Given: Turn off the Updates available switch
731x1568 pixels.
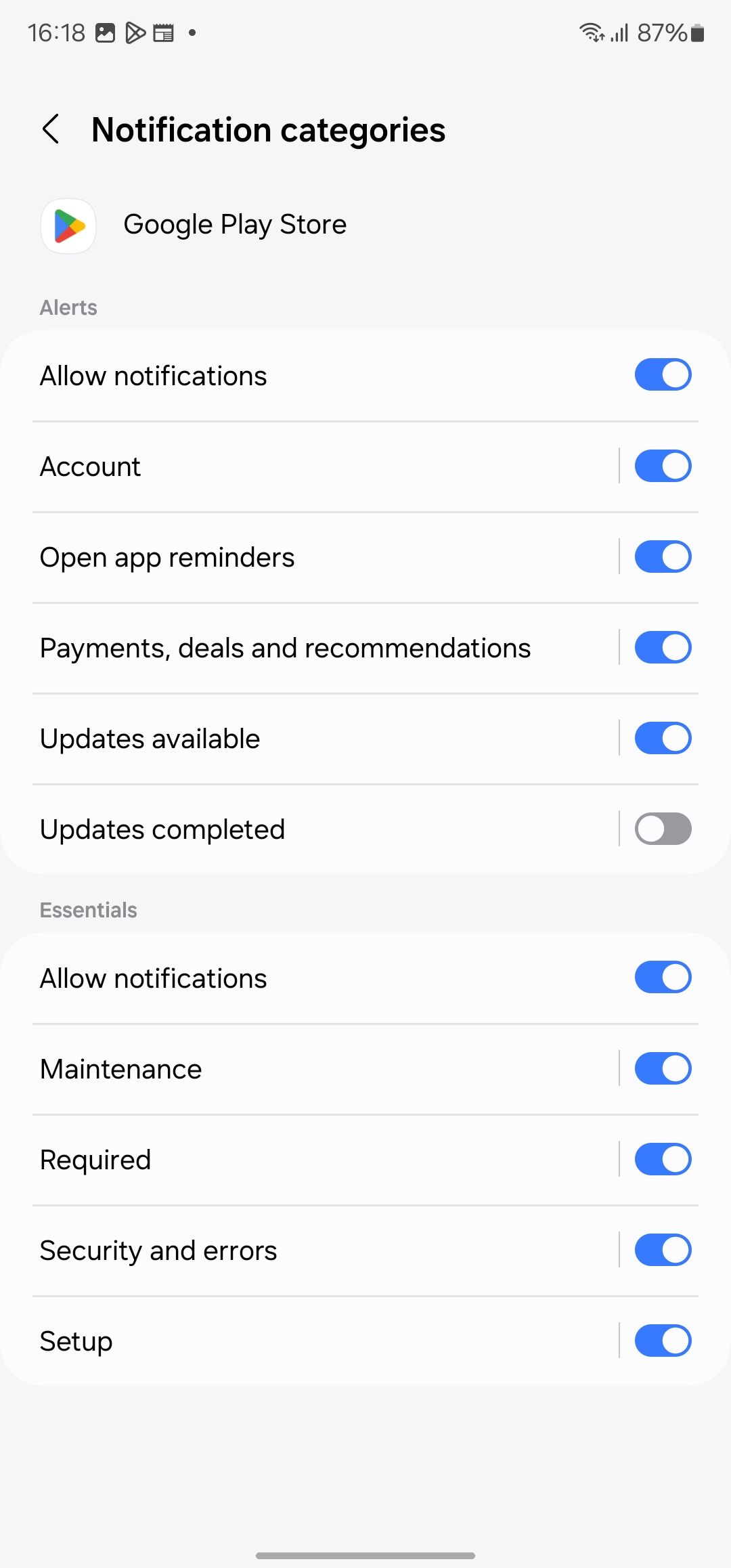Looking at the screenshot, I should click(662, 738).
